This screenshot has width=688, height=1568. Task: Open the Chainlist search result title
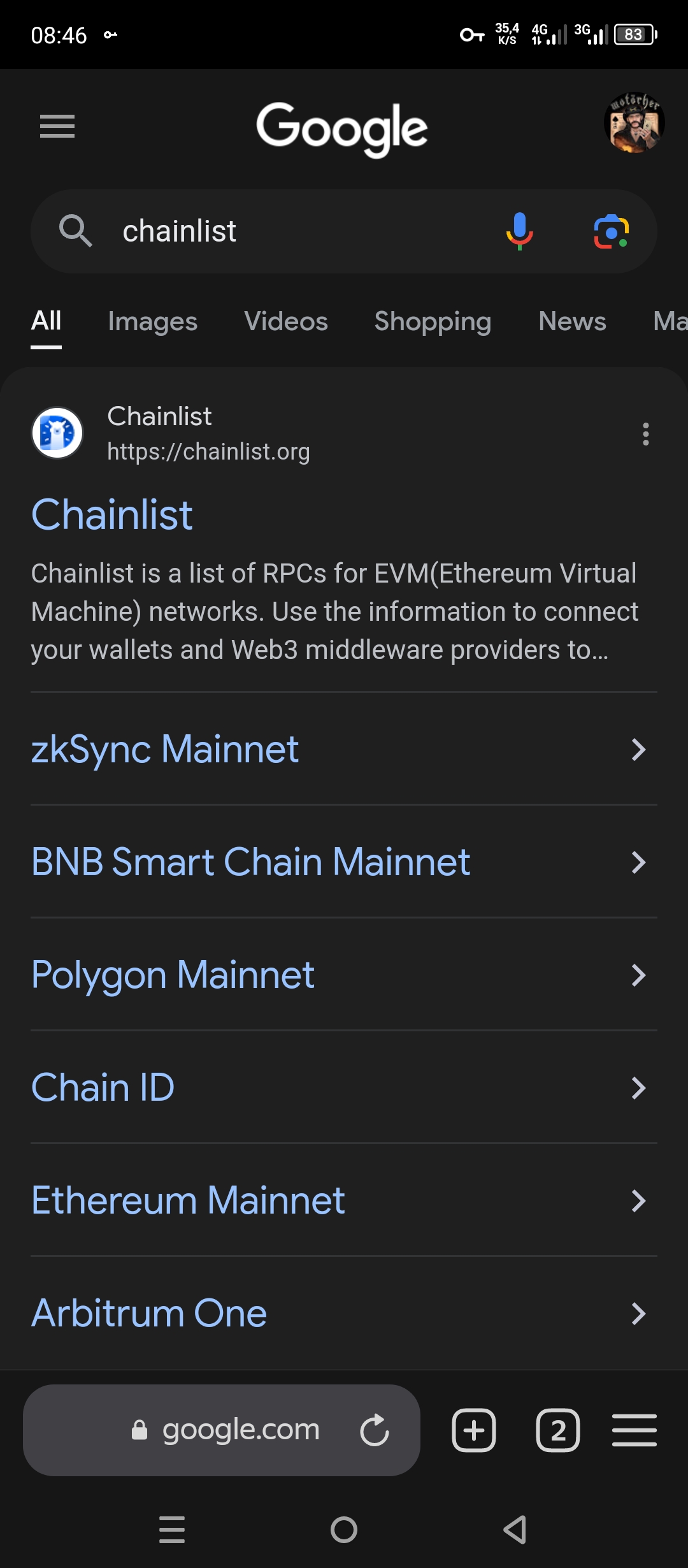(x=112, y=515)
